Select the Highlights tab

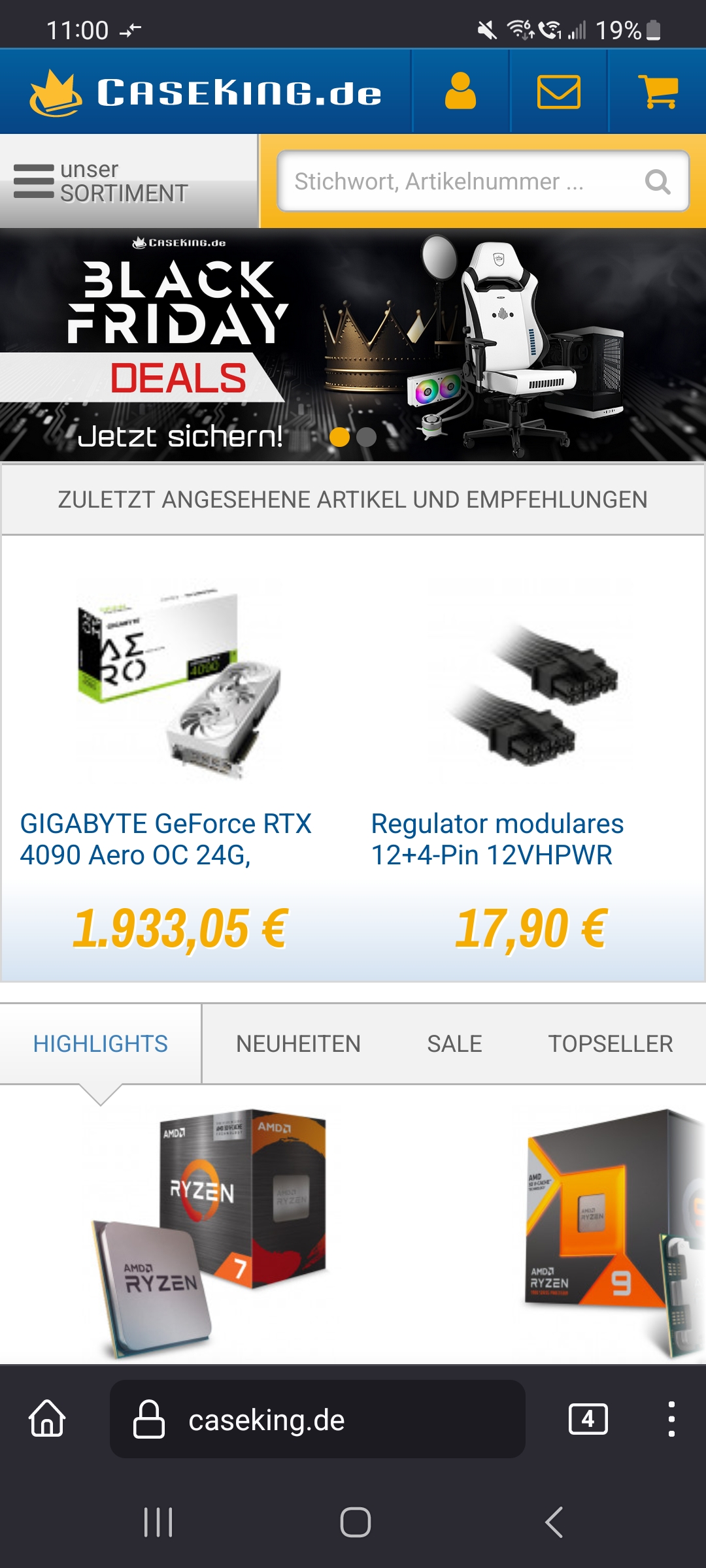[x=101, y=1044]
